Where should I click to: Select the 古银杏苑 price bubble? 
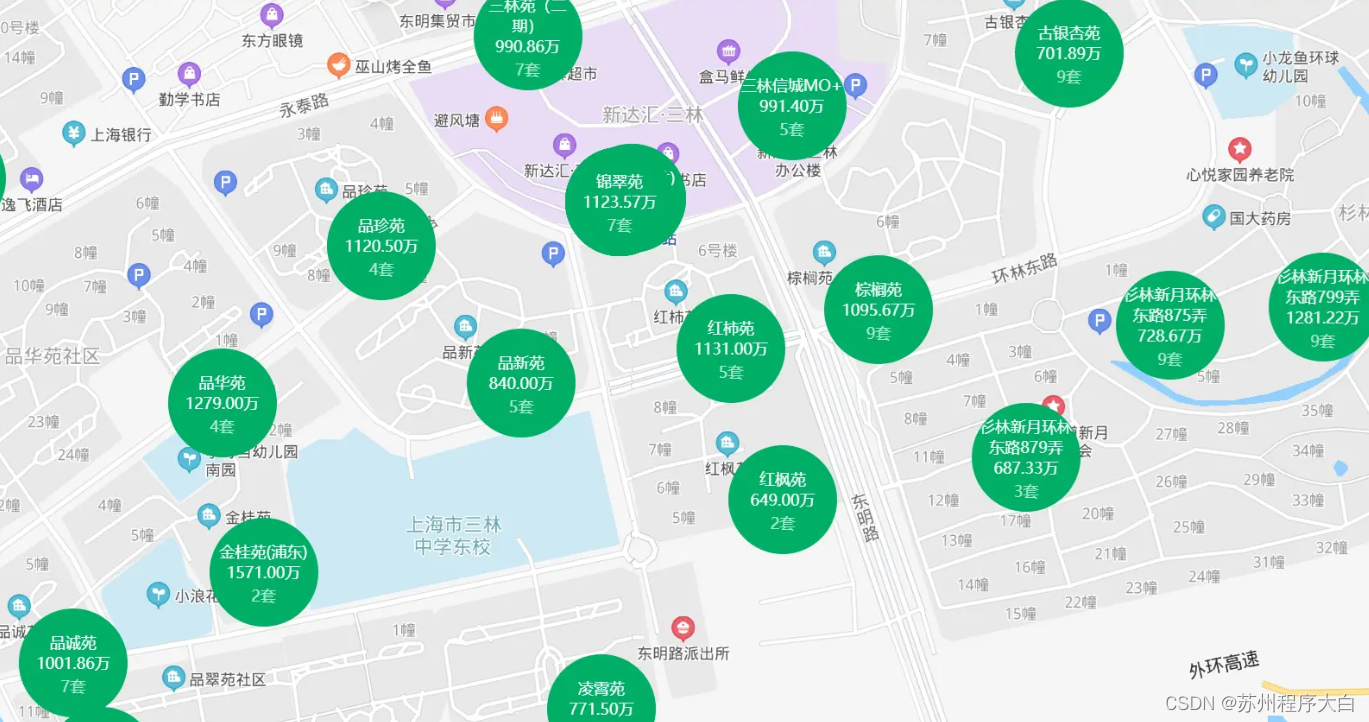[1068, 54]
